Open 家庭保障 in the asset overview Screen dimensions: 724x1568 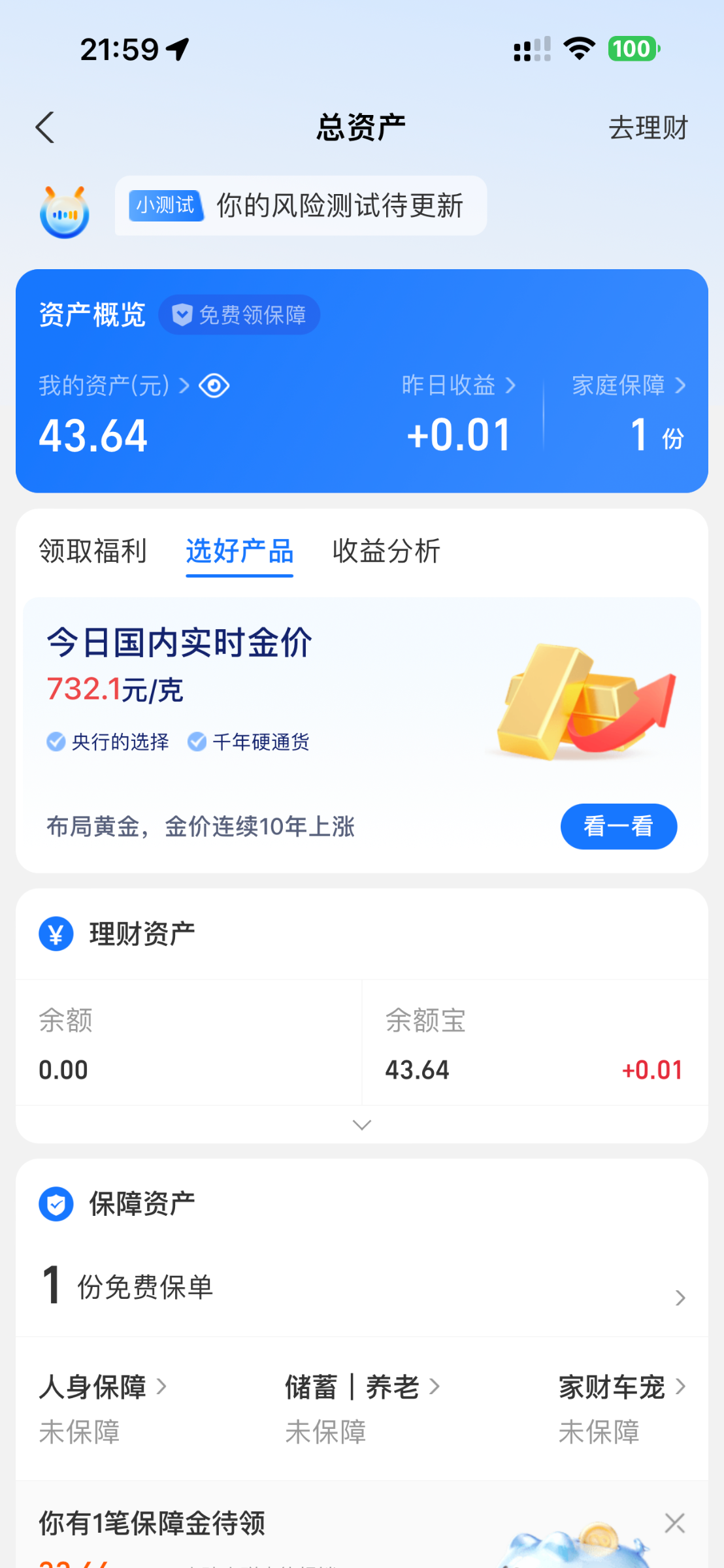pyautogui.click(x=628, y=385)
